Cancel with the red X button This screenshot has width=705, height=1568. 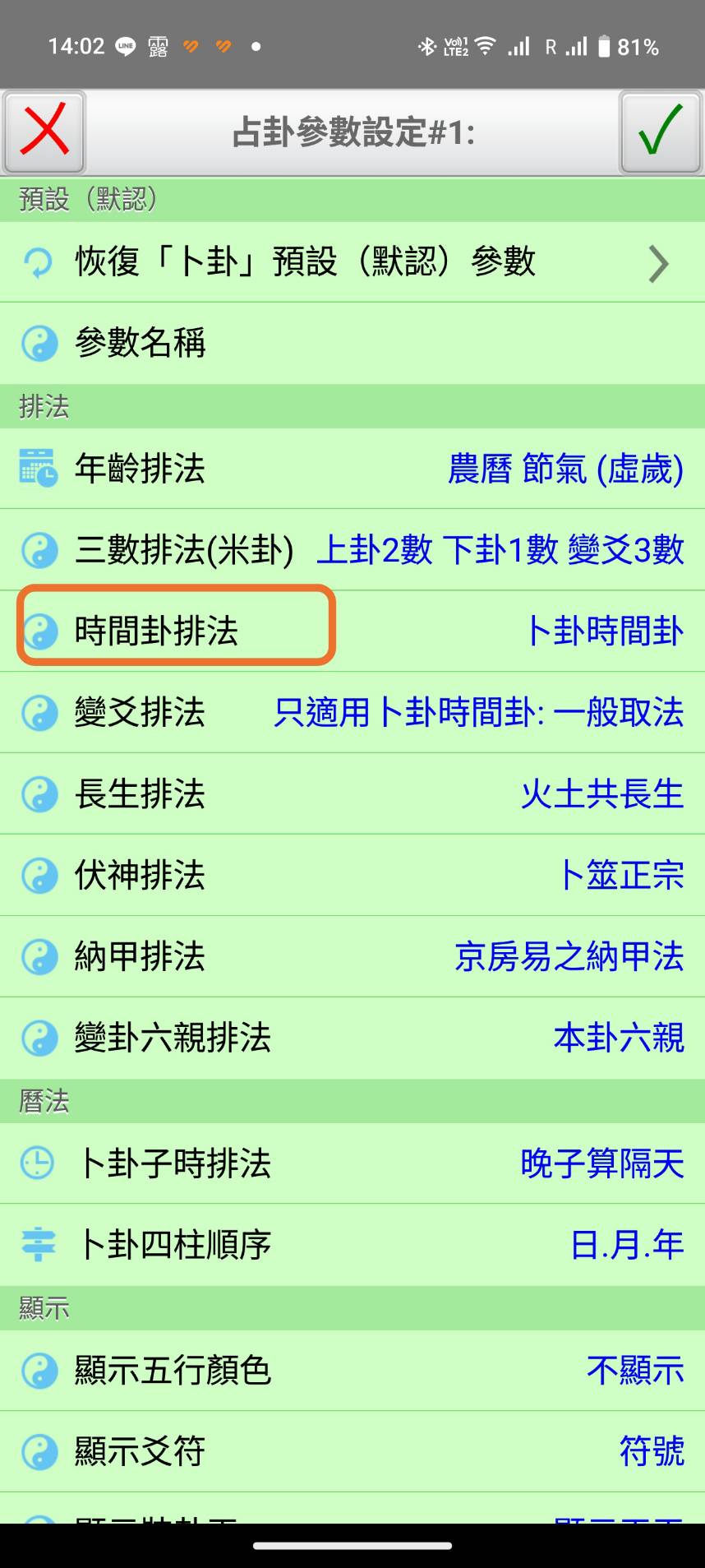click(44, 132)
